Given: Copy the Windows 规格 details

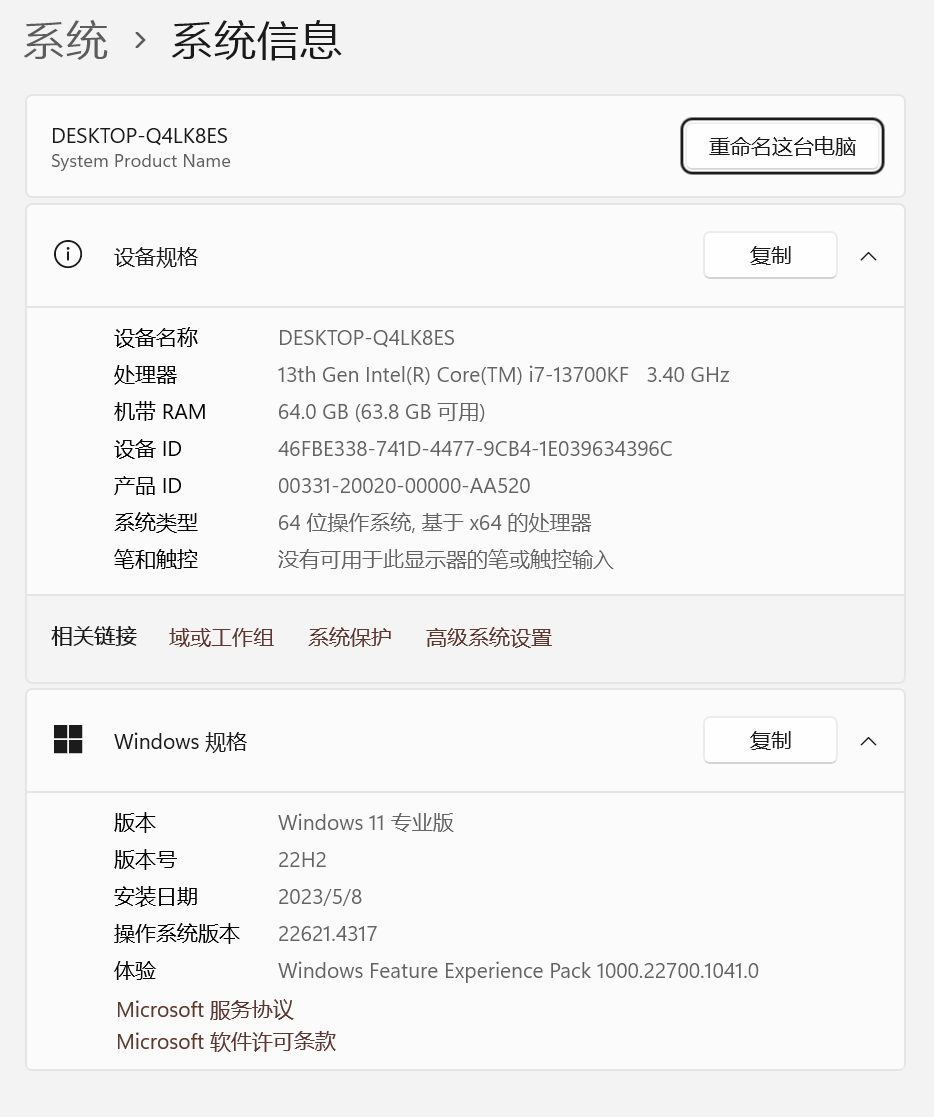Looking at the screenshot, I should [x=770, y=741].
